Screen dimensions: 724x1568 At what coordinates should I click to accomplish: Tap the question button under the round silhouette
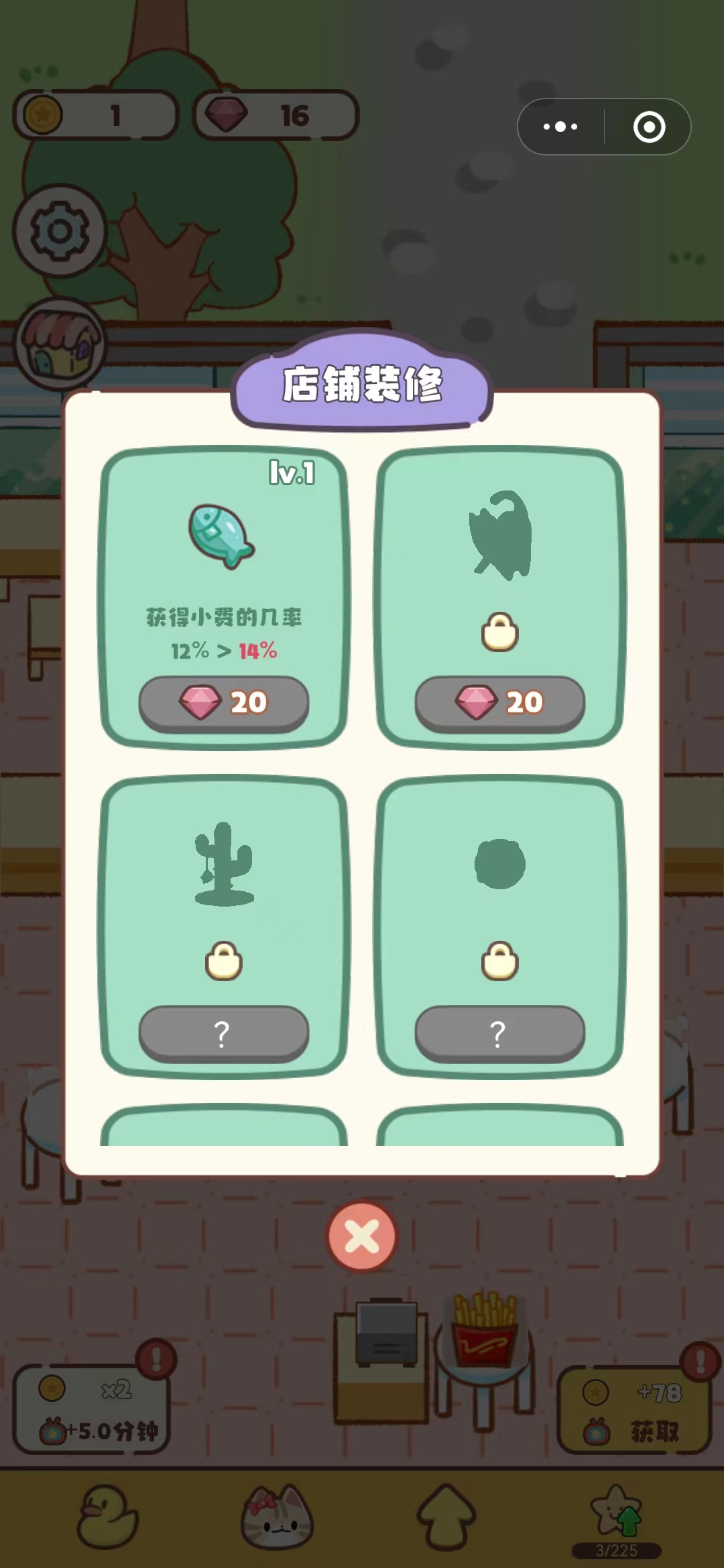pyautogui.click(x=500, y=1033)
